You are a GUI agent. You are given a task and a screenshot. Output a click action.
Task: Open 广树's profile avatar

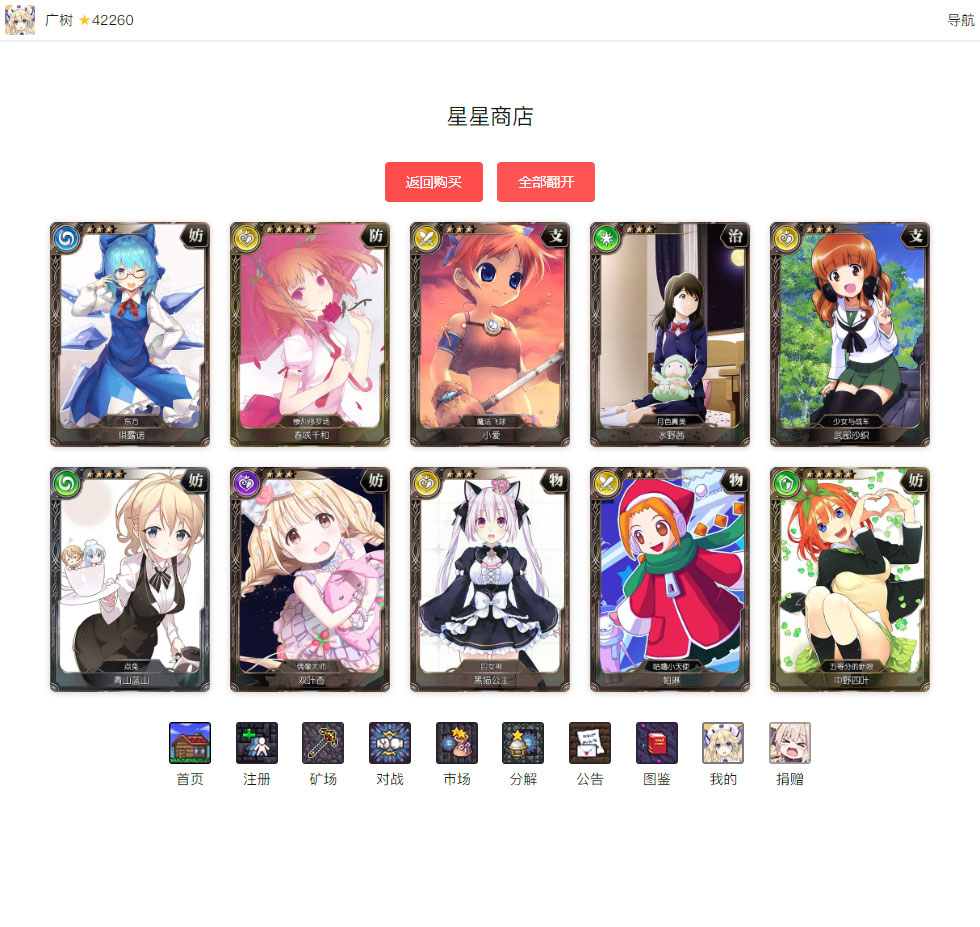20,20
